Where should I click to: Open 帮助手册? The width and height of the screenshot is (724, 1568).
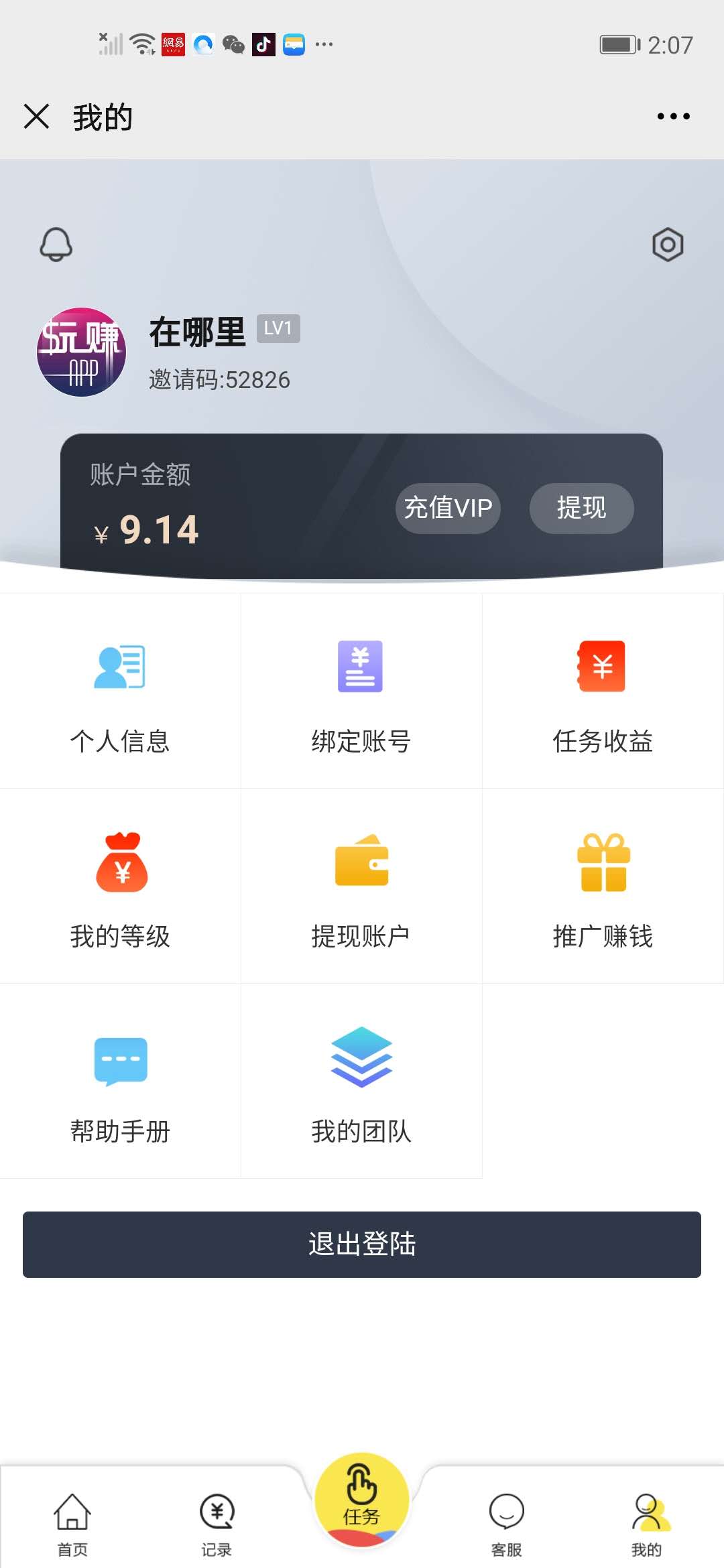click(120, 1081)
